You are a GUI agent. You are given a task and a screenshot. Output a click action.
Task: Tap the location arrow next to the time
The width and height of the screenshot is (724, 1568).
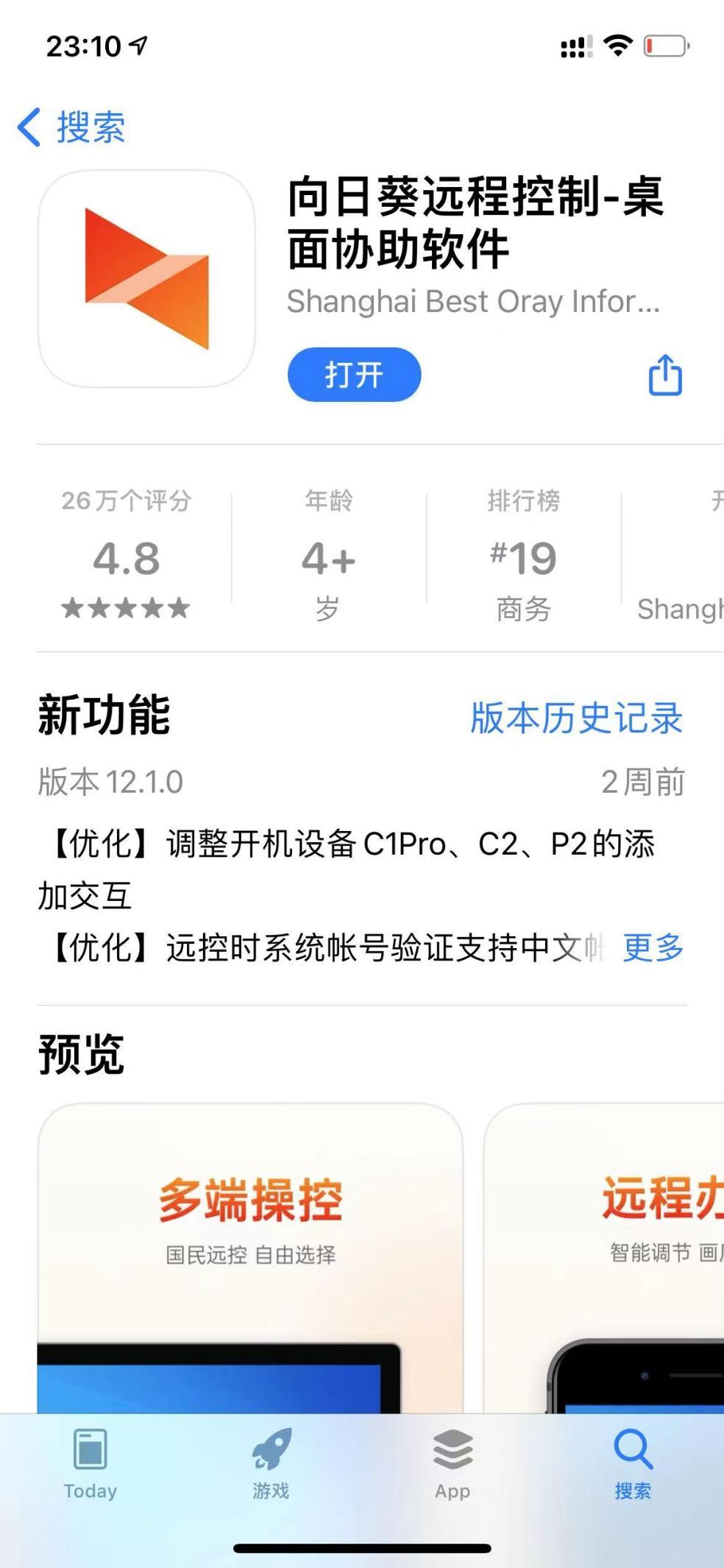136,44
